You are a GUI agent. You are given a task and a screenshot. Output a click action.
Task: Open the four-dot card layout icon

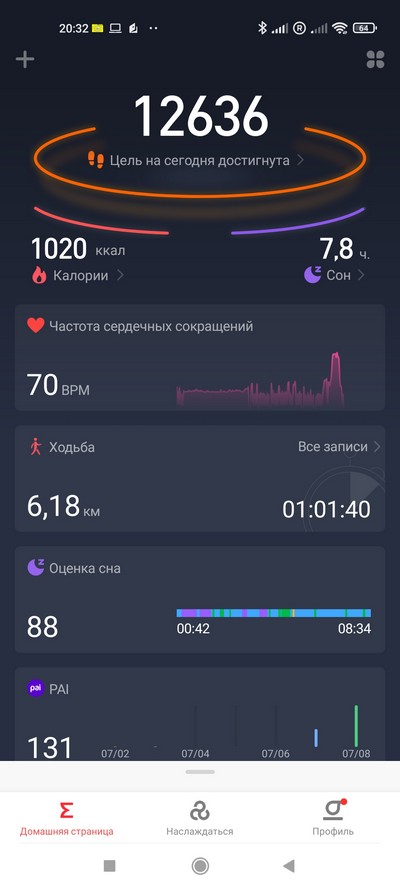[x=375, y=60]
